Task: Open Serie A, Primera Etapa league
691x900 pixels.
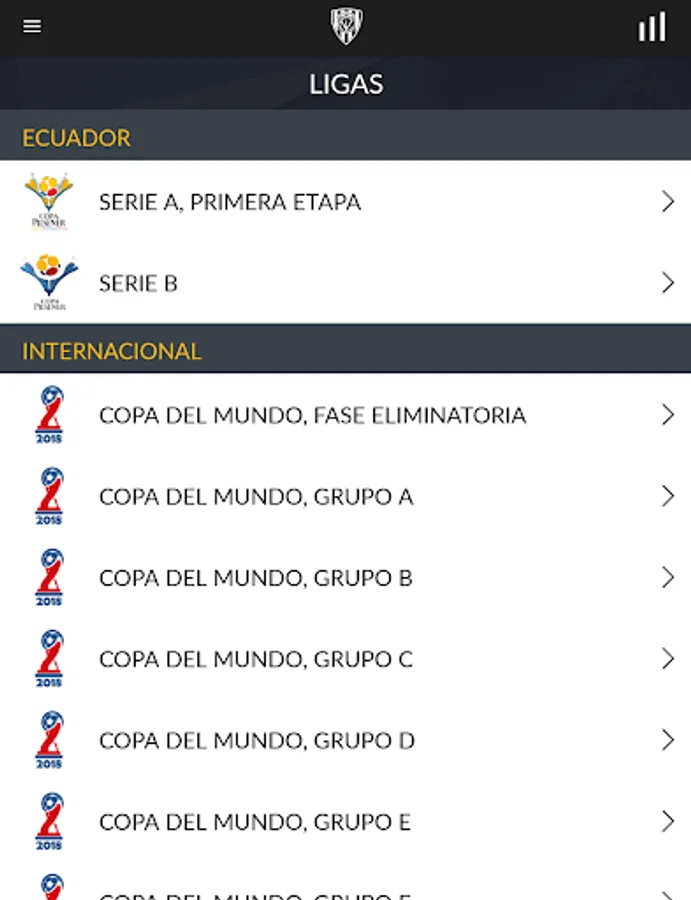Action: pyautogui.click(x=345, y=202)
